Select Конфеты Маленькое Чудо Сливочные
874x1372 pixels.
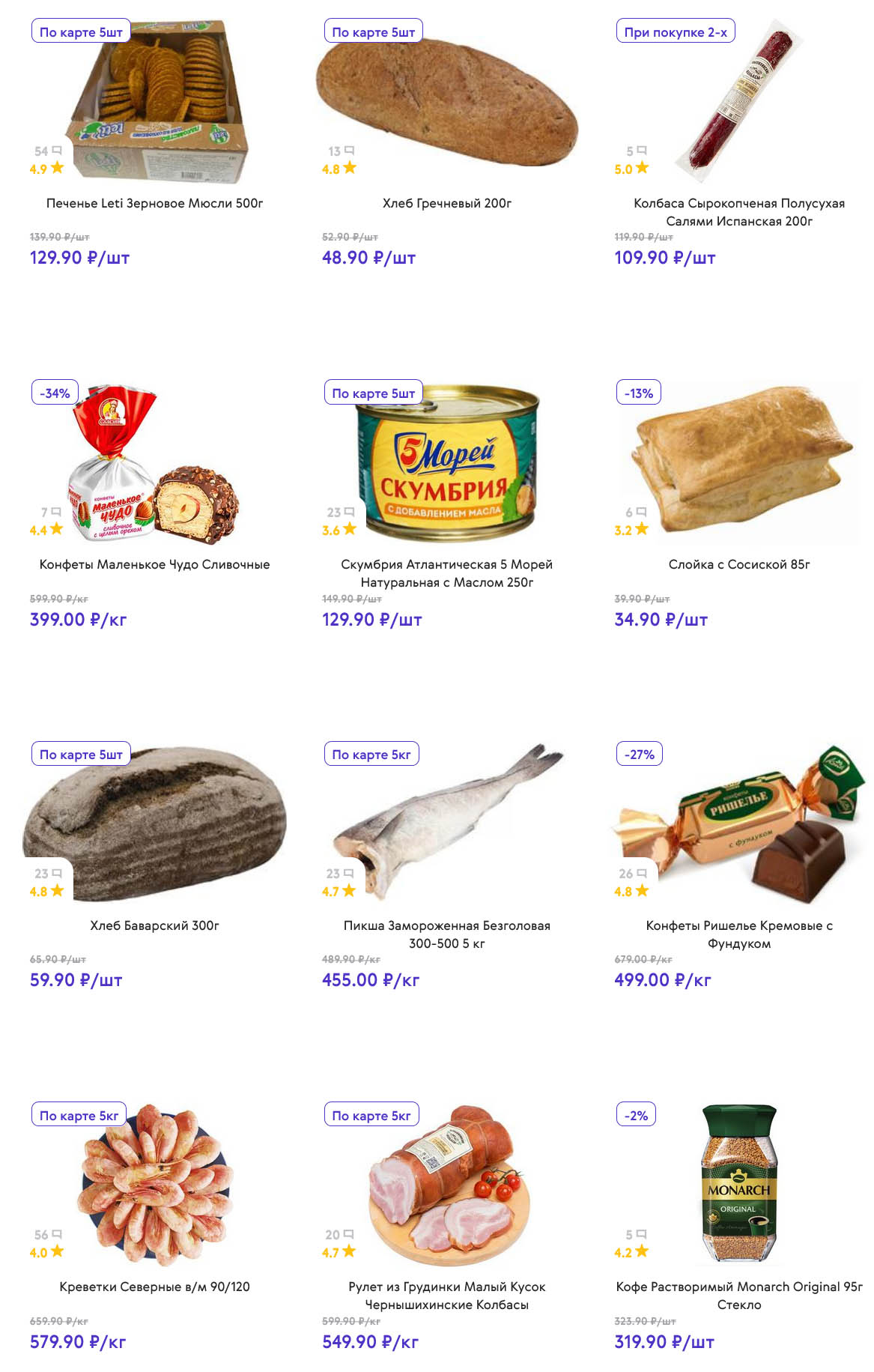coord(154,564)
